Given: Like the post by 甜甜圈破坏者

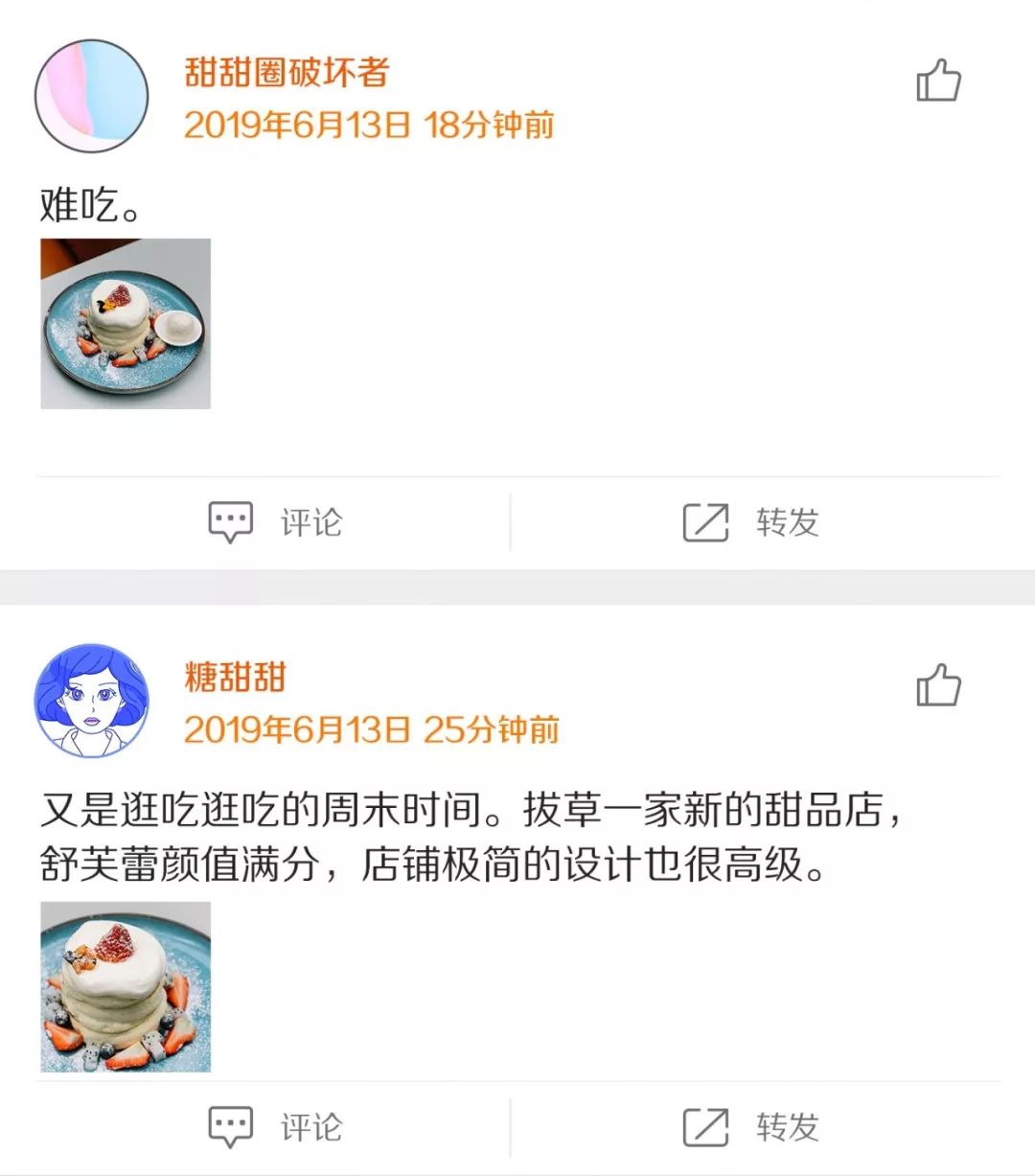Looking at the screenshot, I should coord(938,81).
